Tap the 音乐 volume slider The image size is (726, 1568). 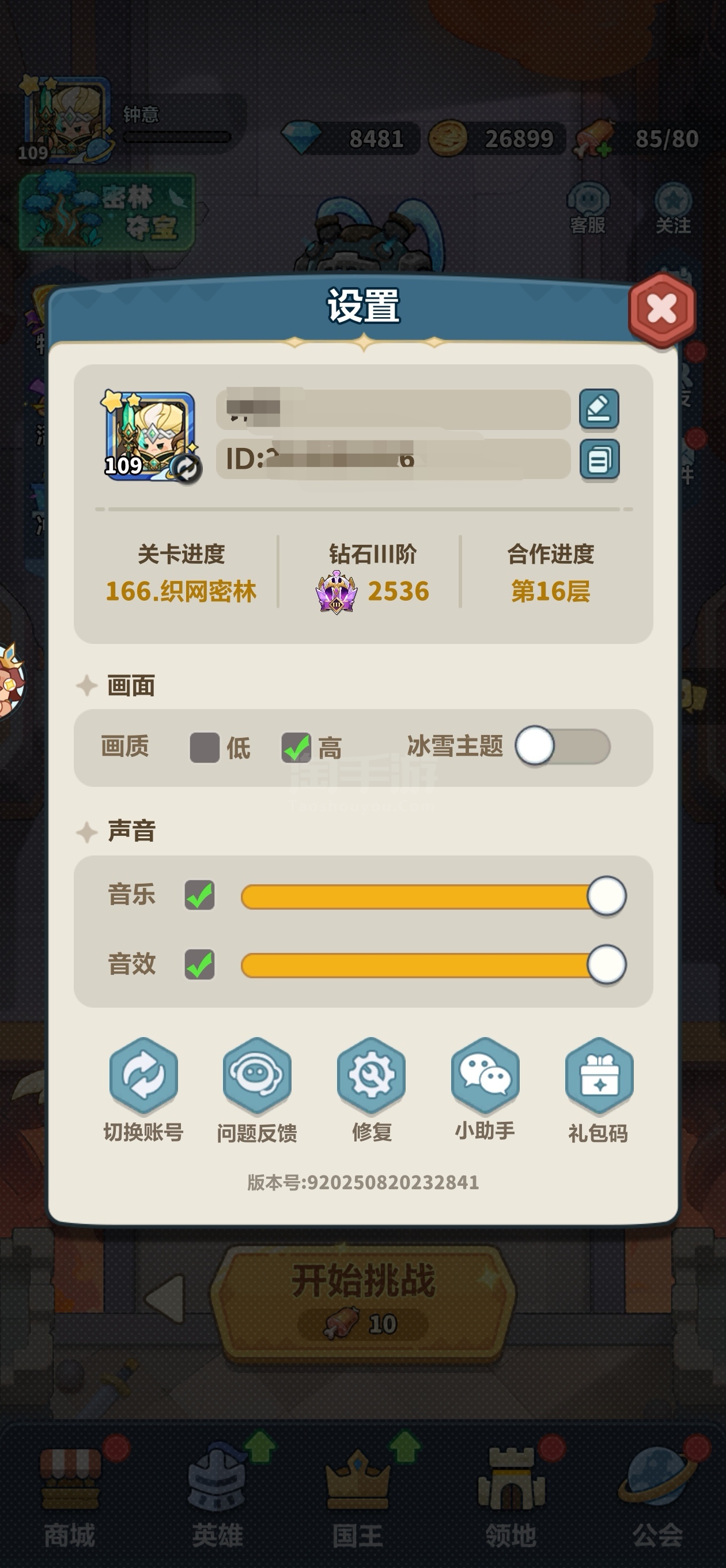433,896
